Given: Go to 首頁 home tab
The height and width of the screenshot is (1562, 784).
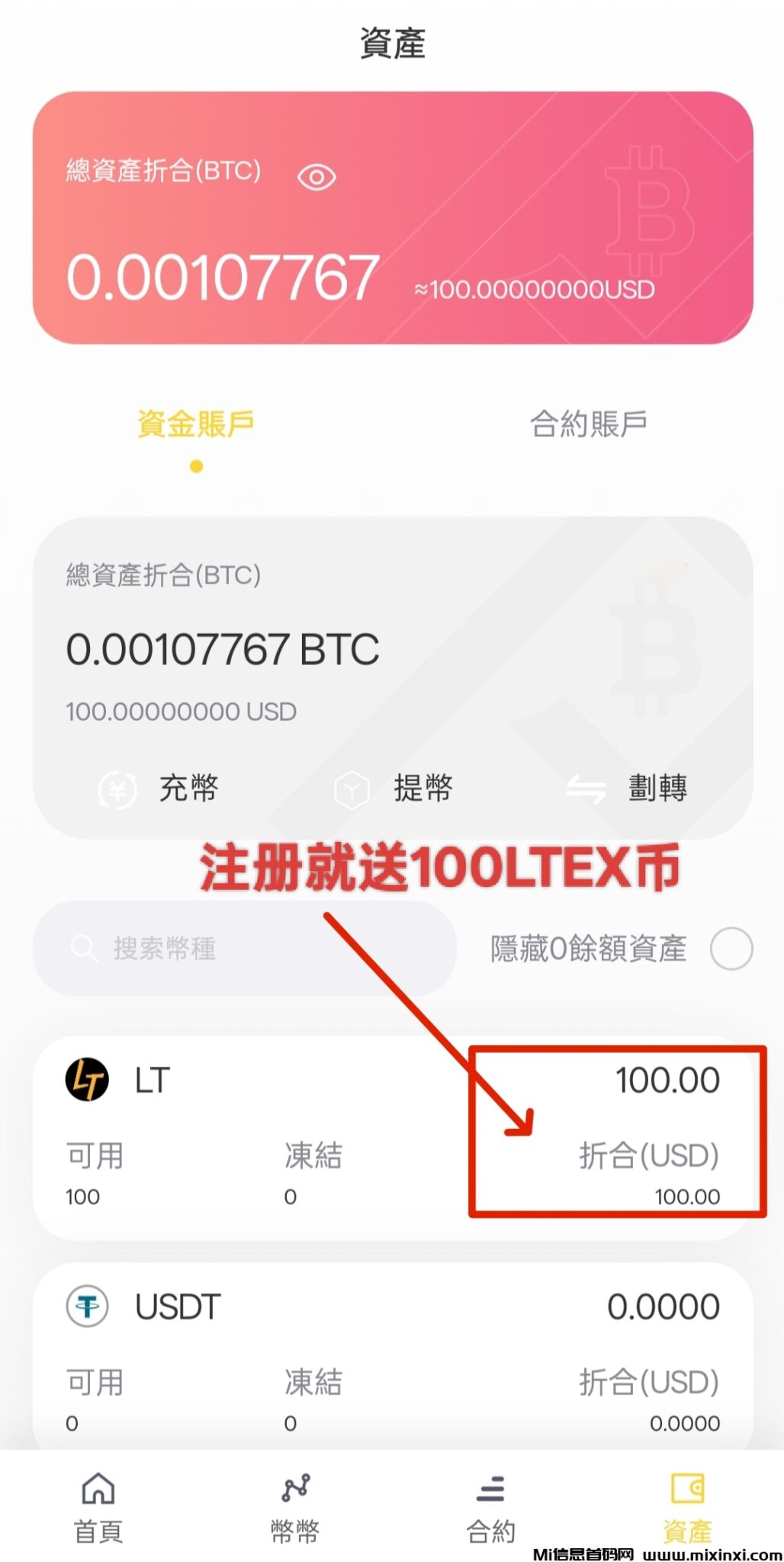Looking at the screenshot, I should click(98, 1507).
